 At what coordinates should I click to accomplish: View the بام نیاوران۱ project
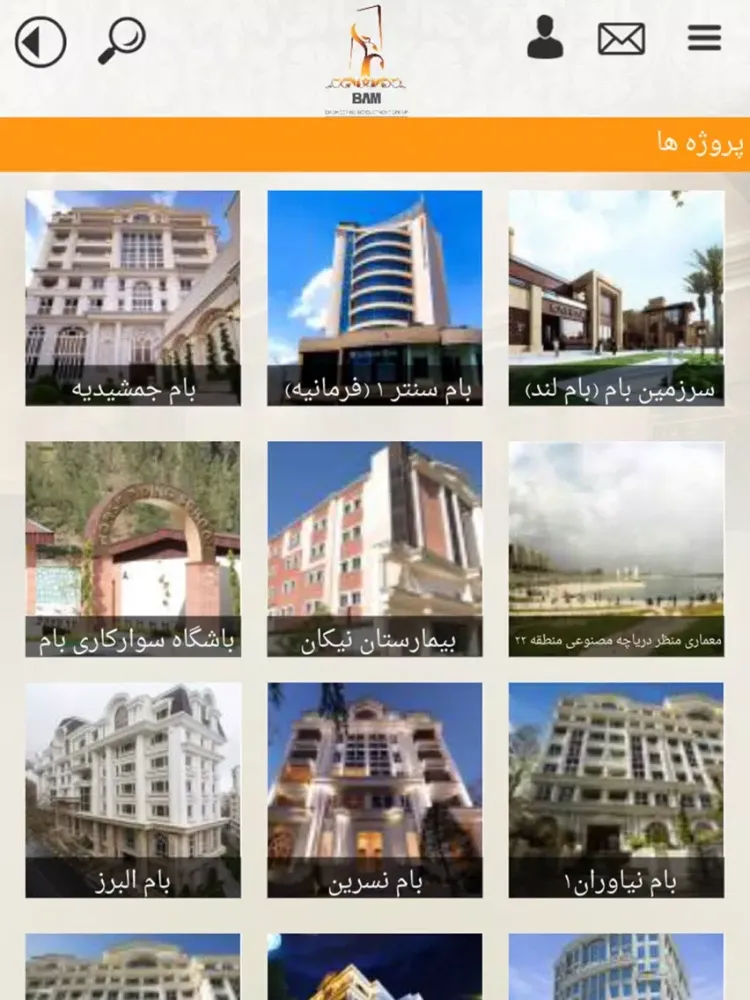click(x=616, y=790)
